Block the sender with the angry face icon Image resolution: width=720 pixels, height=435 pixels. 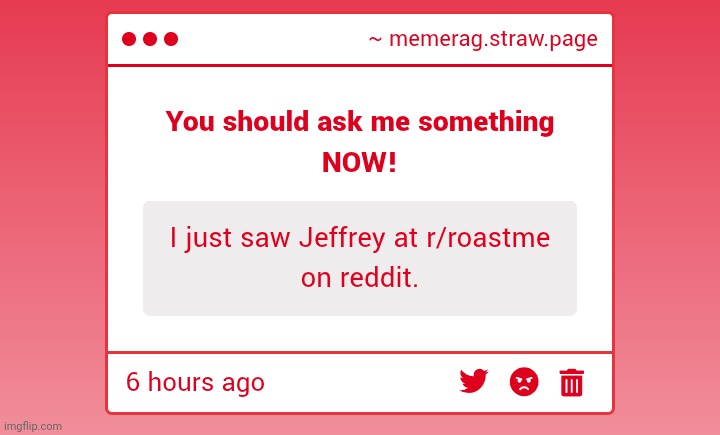(524, 382)
